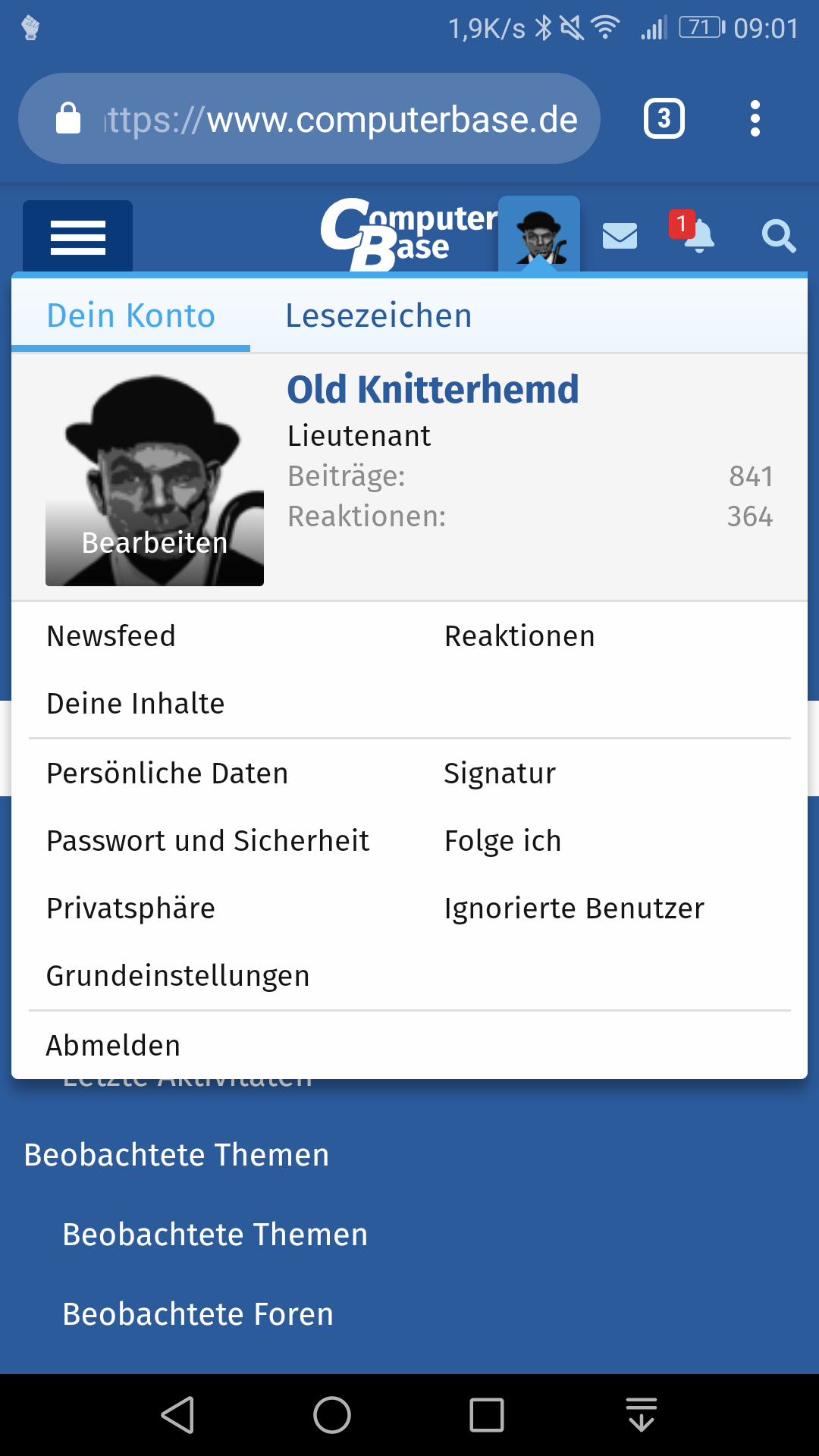Open Grundeinstellungen

point(177,975)
